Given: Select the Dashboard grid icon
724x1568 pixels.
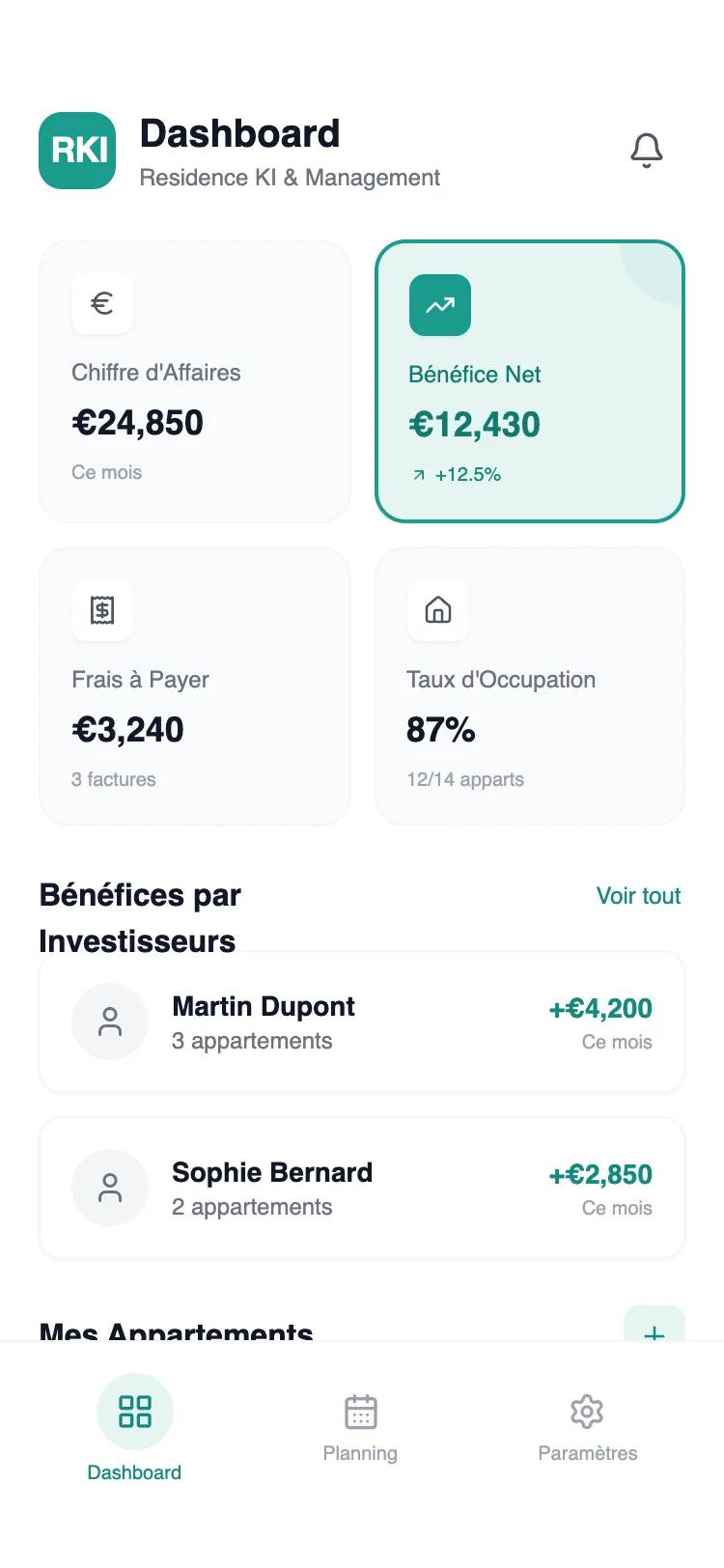Looking at the screenshot, I should coord(134,1411).
